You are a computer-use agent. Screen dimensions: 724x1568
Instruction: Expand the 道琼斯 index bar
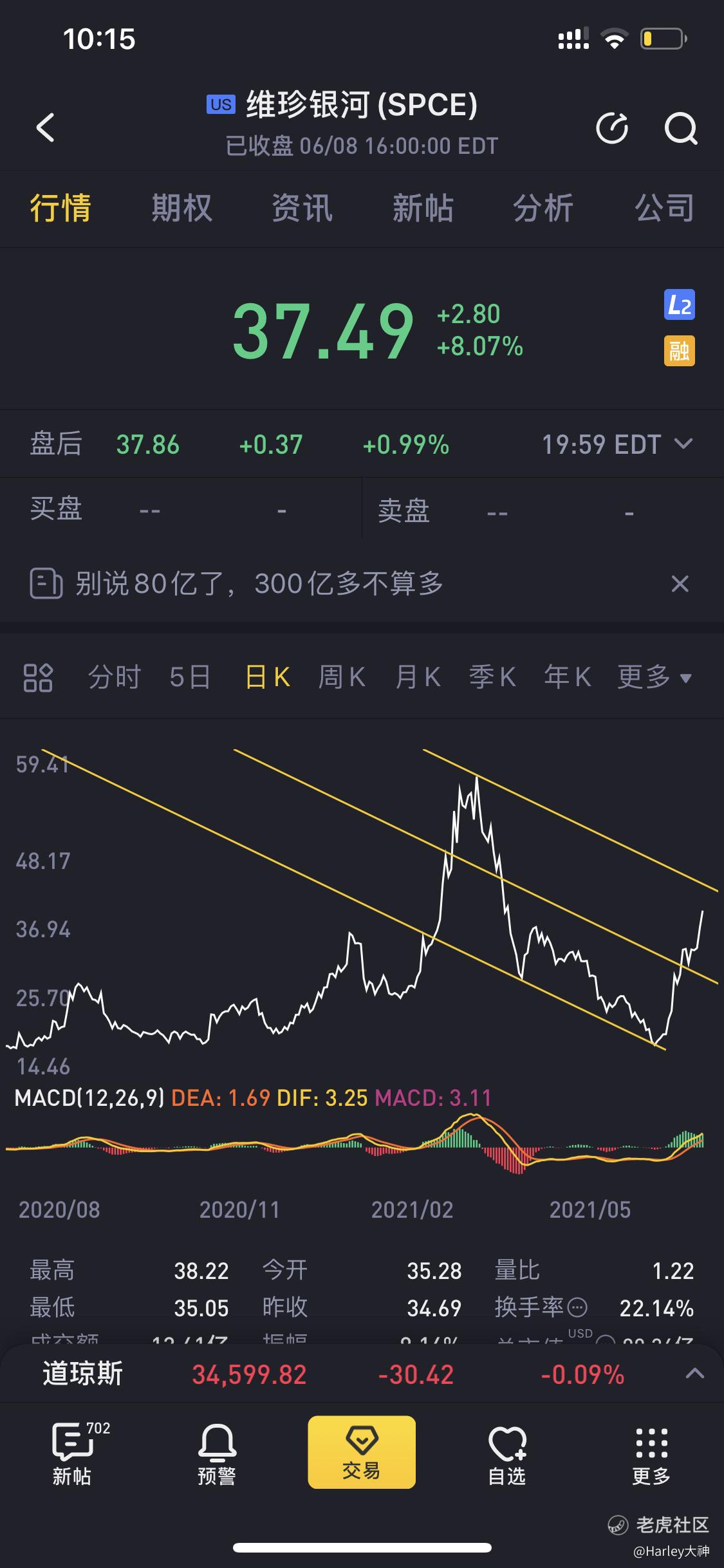click(694, 1374)
